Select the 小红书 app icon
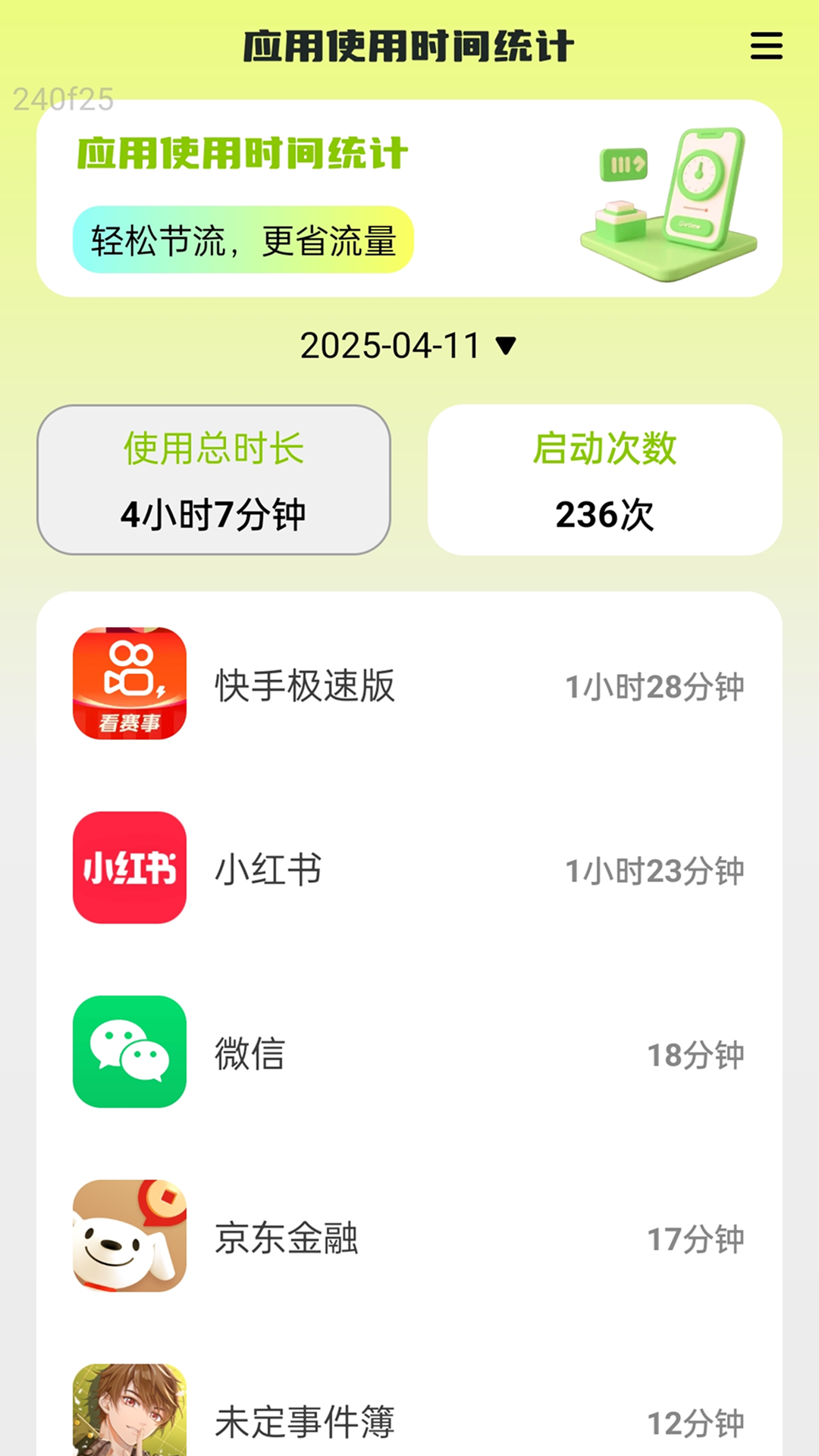 tap(129, 868)
